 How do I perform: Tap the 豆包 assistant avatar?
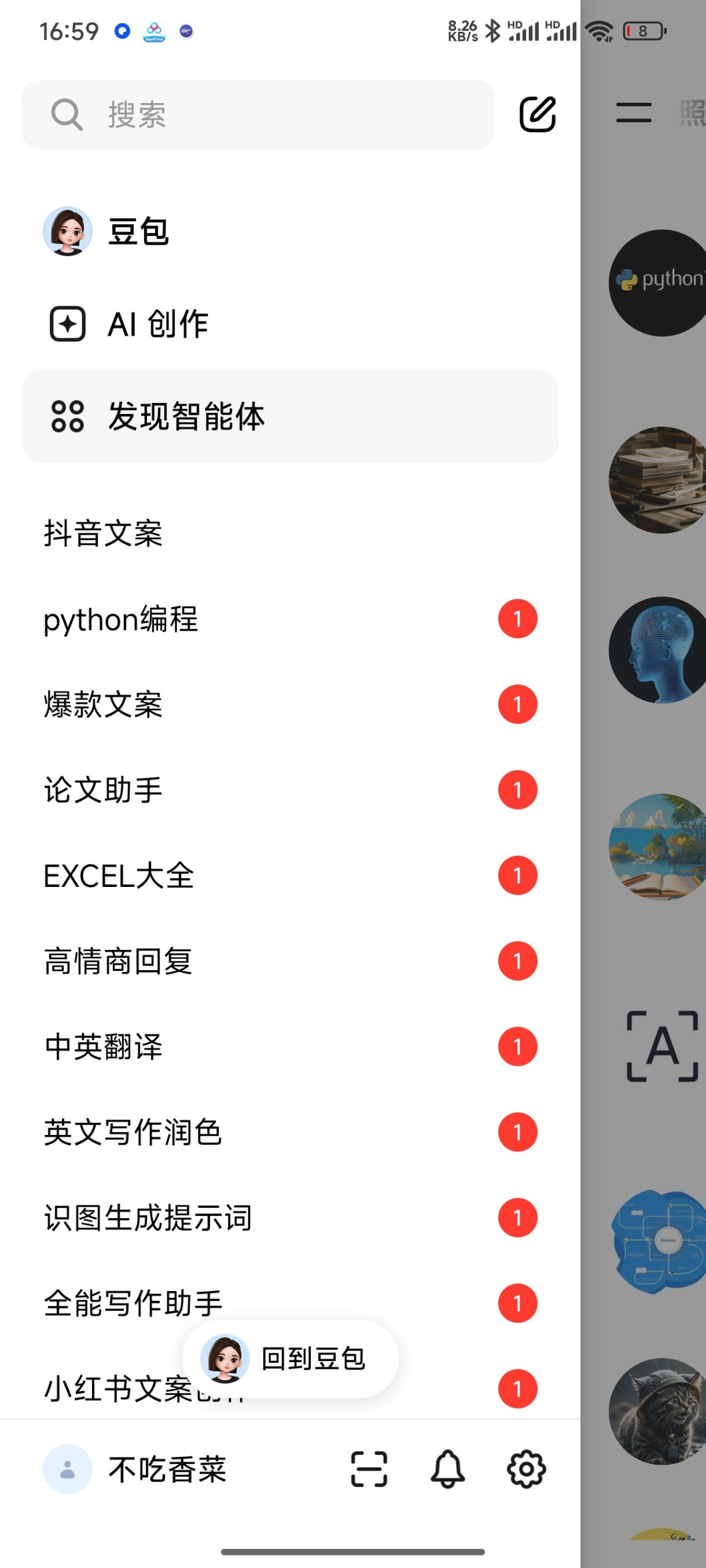[68, 230]
